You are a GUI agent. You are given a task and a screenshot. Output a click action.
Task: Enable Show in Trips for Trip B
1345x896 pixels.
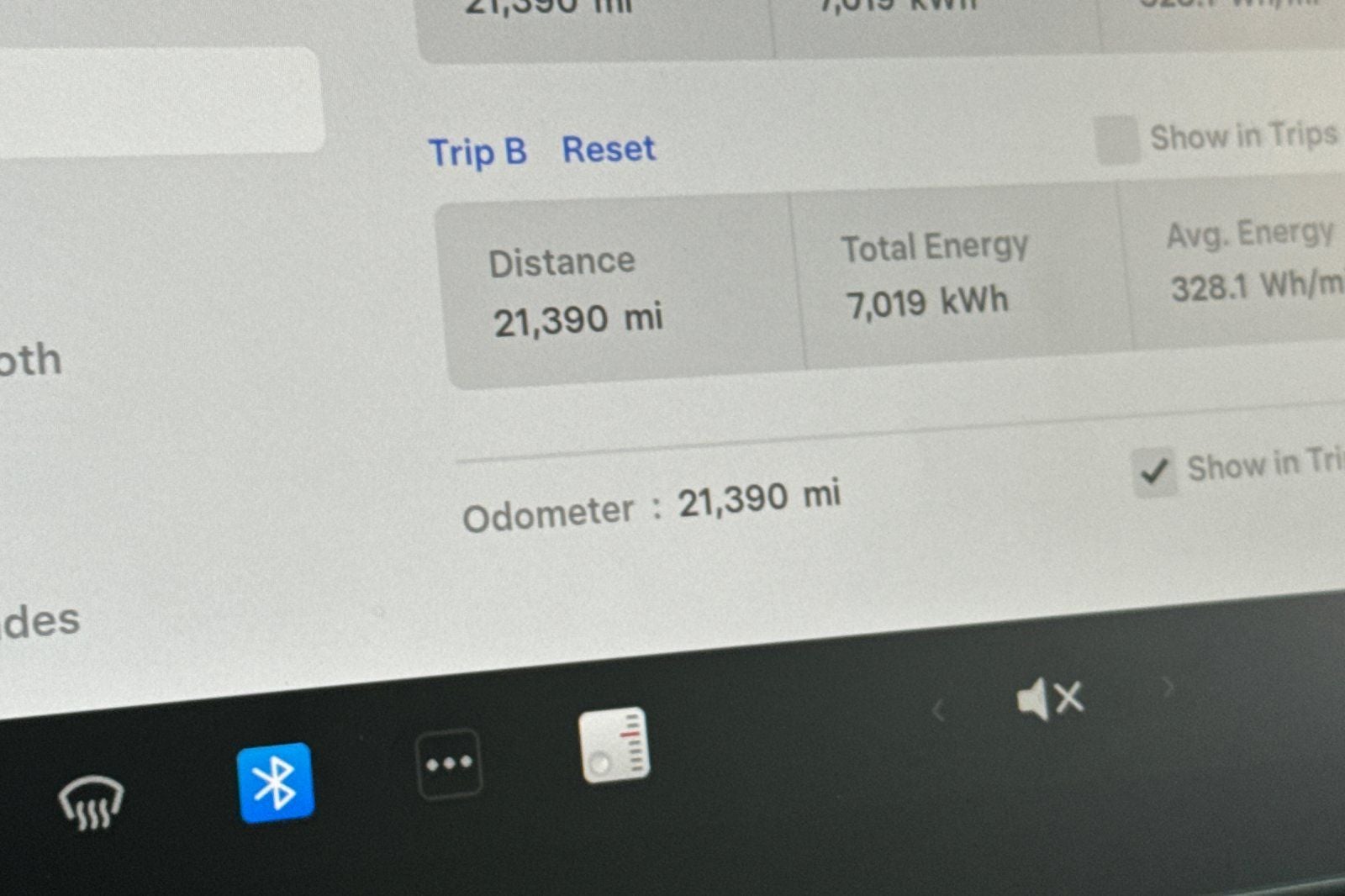click(x=1117, y=140)
